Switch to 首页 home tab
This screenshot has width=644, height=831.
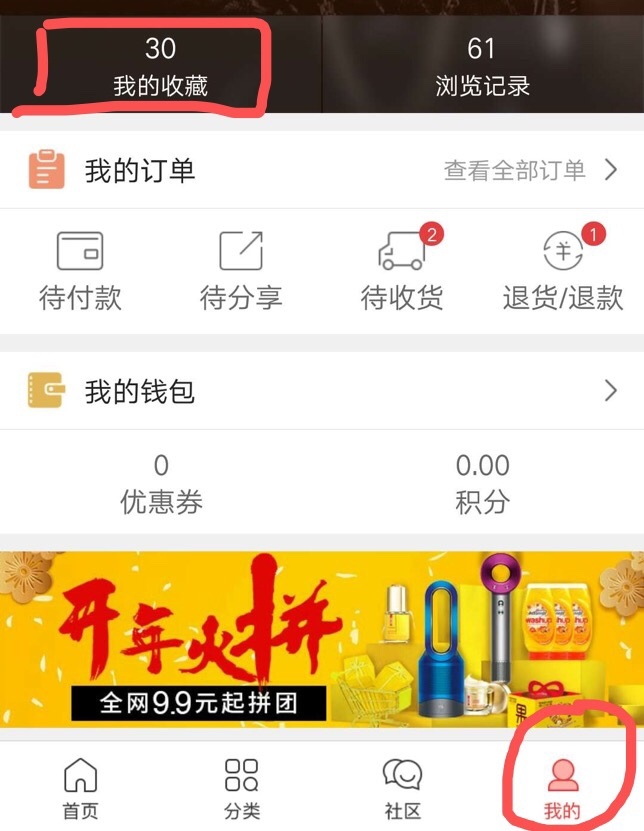pyautogui.click(x=80, y=788)
